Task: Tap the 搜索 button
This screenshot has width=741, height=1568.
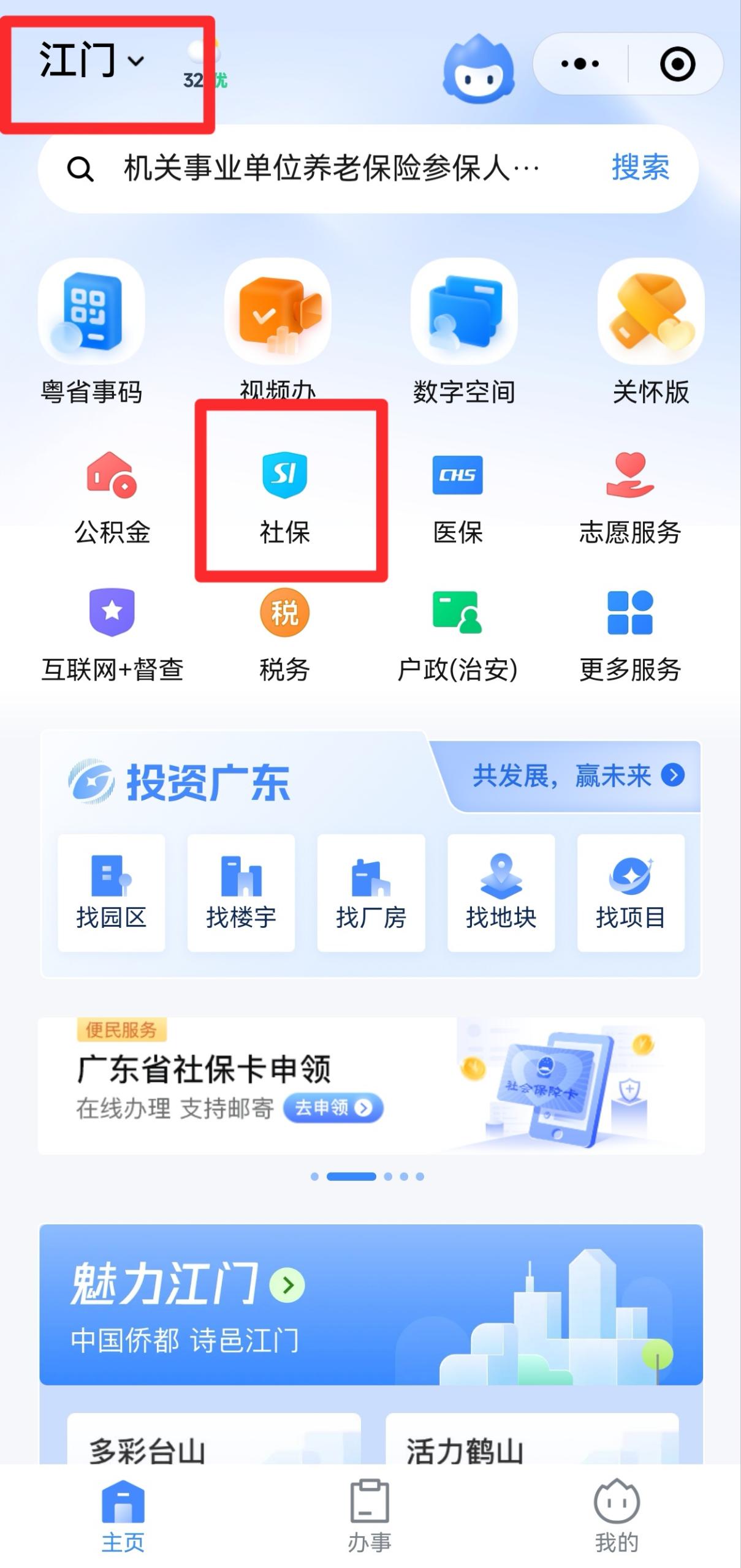Action: pos(640,167)
